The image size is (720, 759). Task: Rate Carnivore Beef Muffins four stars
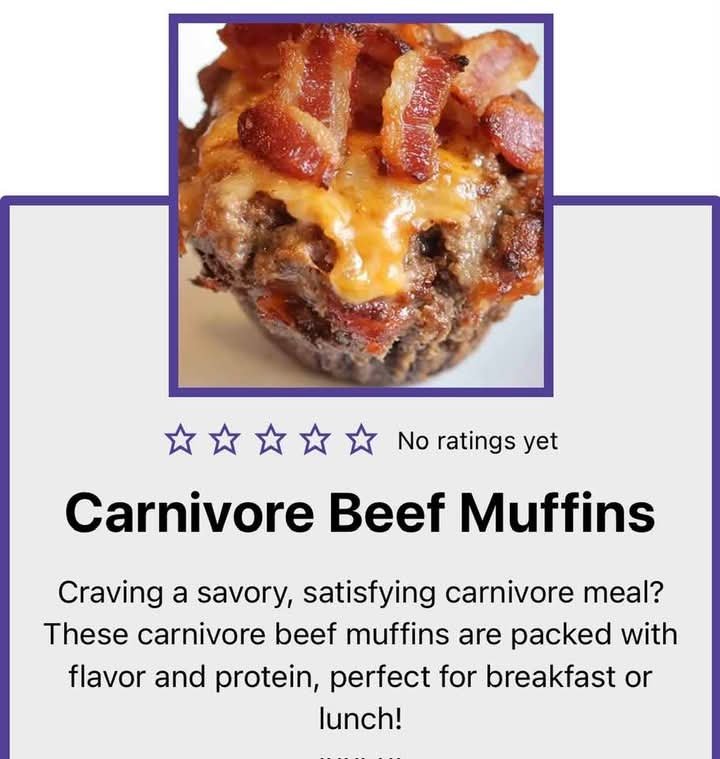click(x=316, y=440)
